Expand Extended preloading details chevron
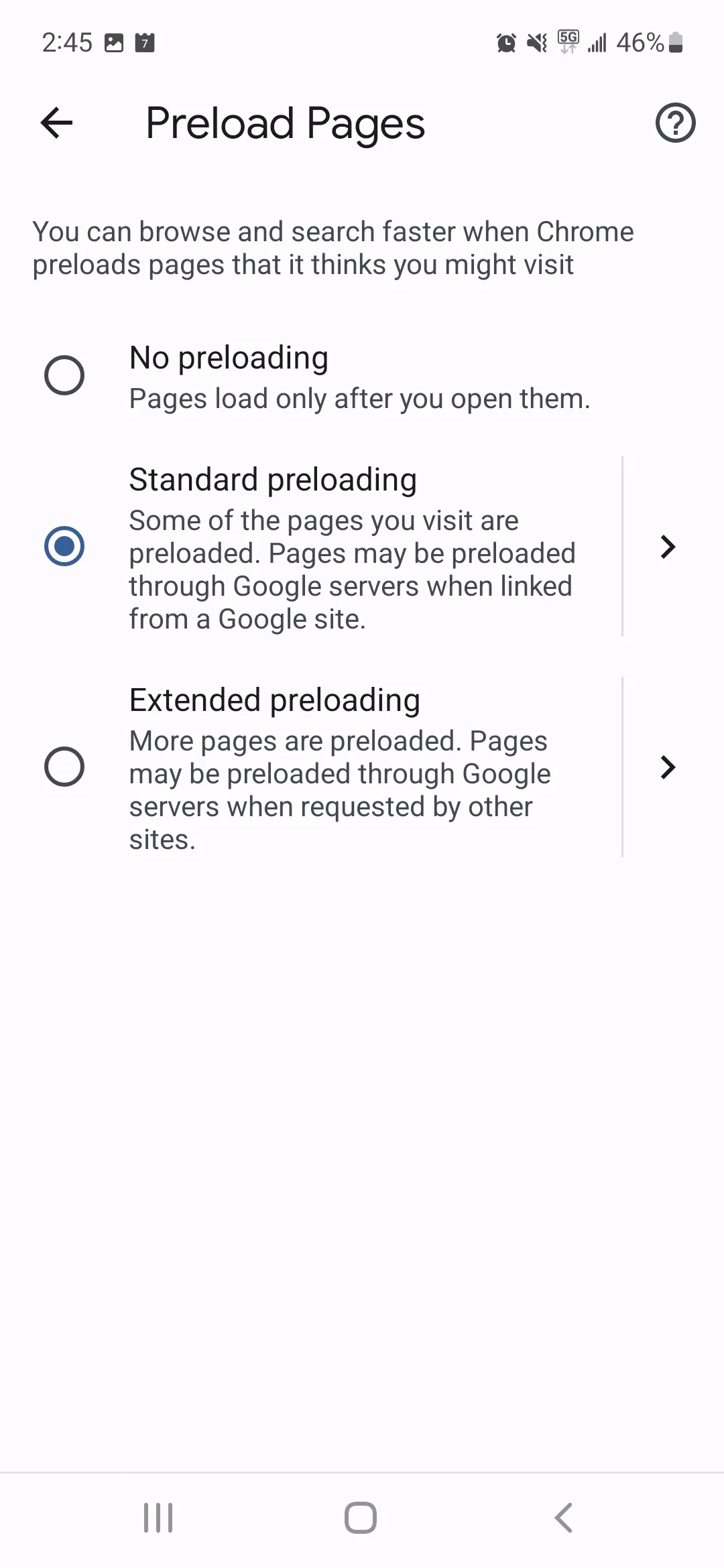 coord(668,767)
